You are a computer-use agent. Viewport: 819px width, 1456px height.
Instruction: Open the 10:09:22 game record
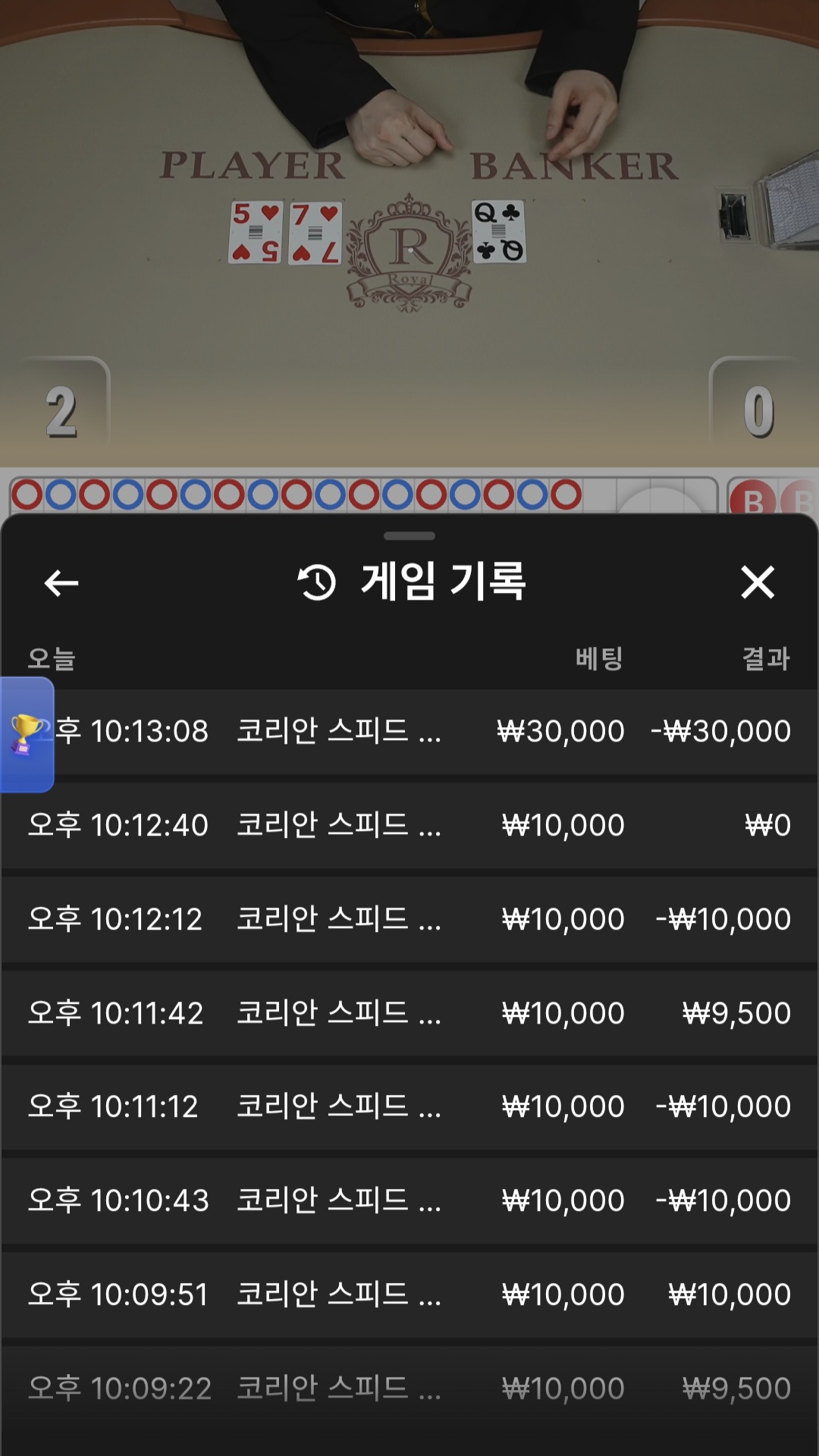409,1389
